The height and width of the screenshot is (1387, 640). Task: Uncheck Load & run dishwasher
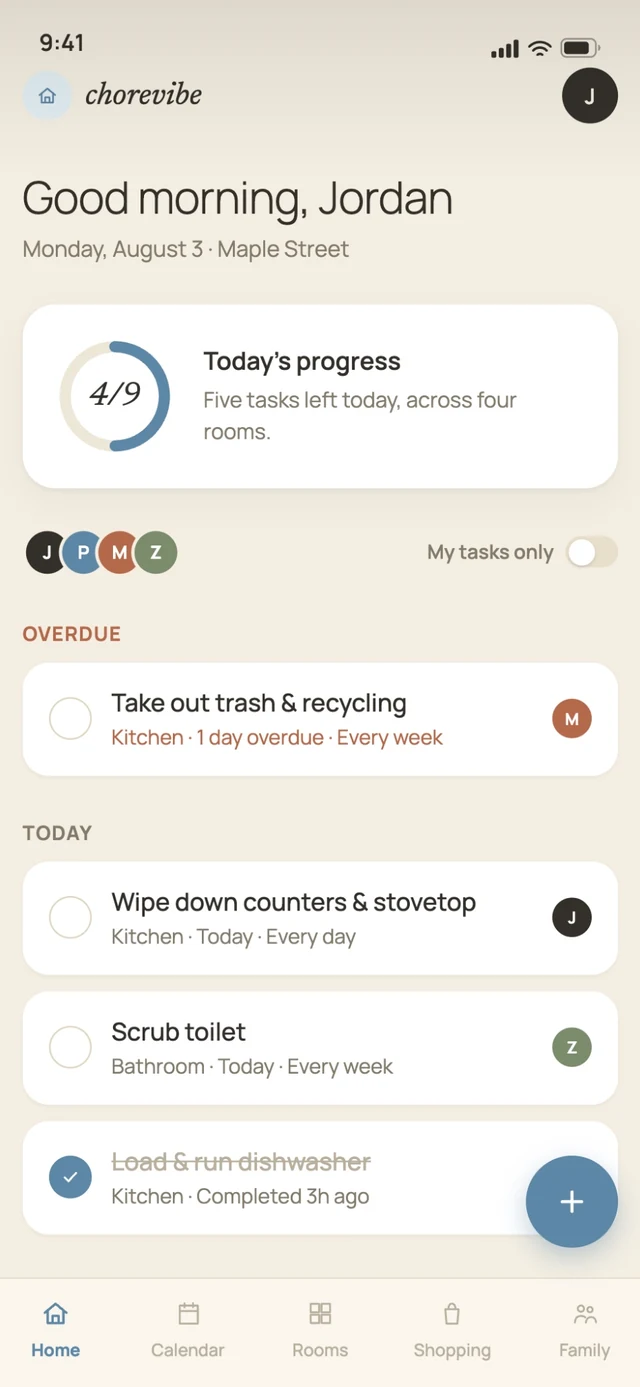point(70,1178)
